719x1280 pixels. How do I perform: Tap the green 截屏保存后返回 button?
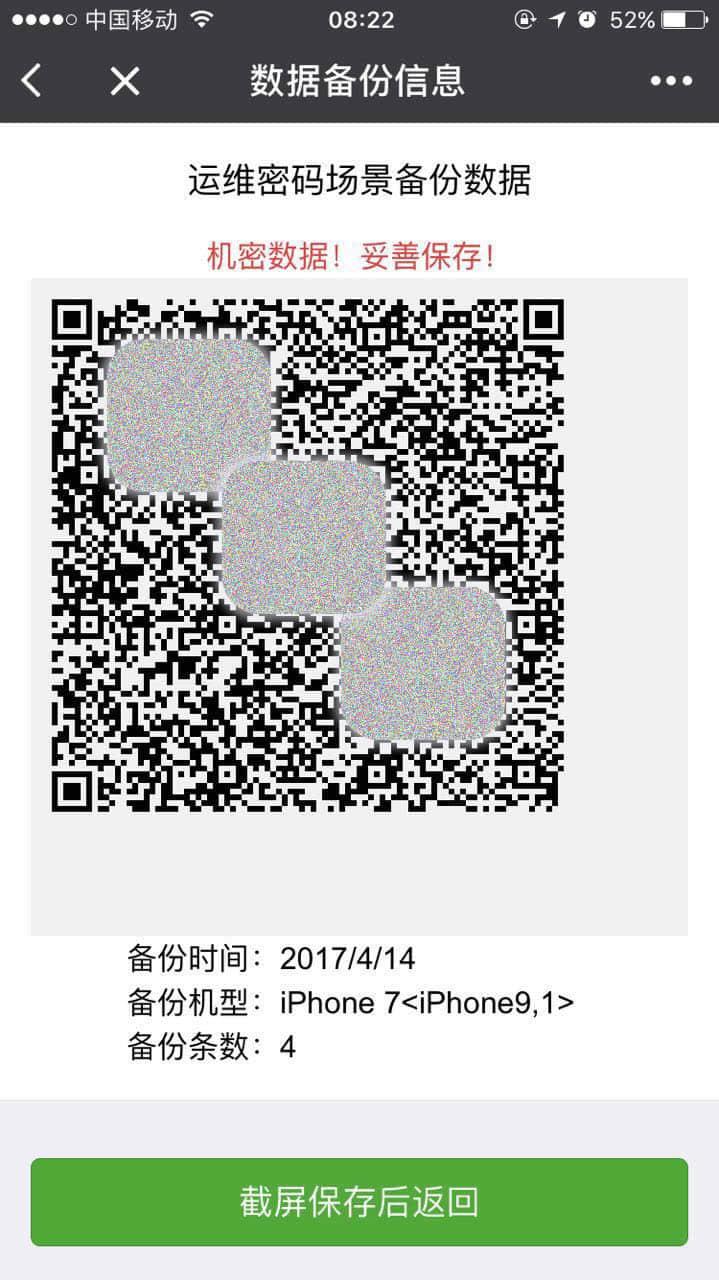359,1201
